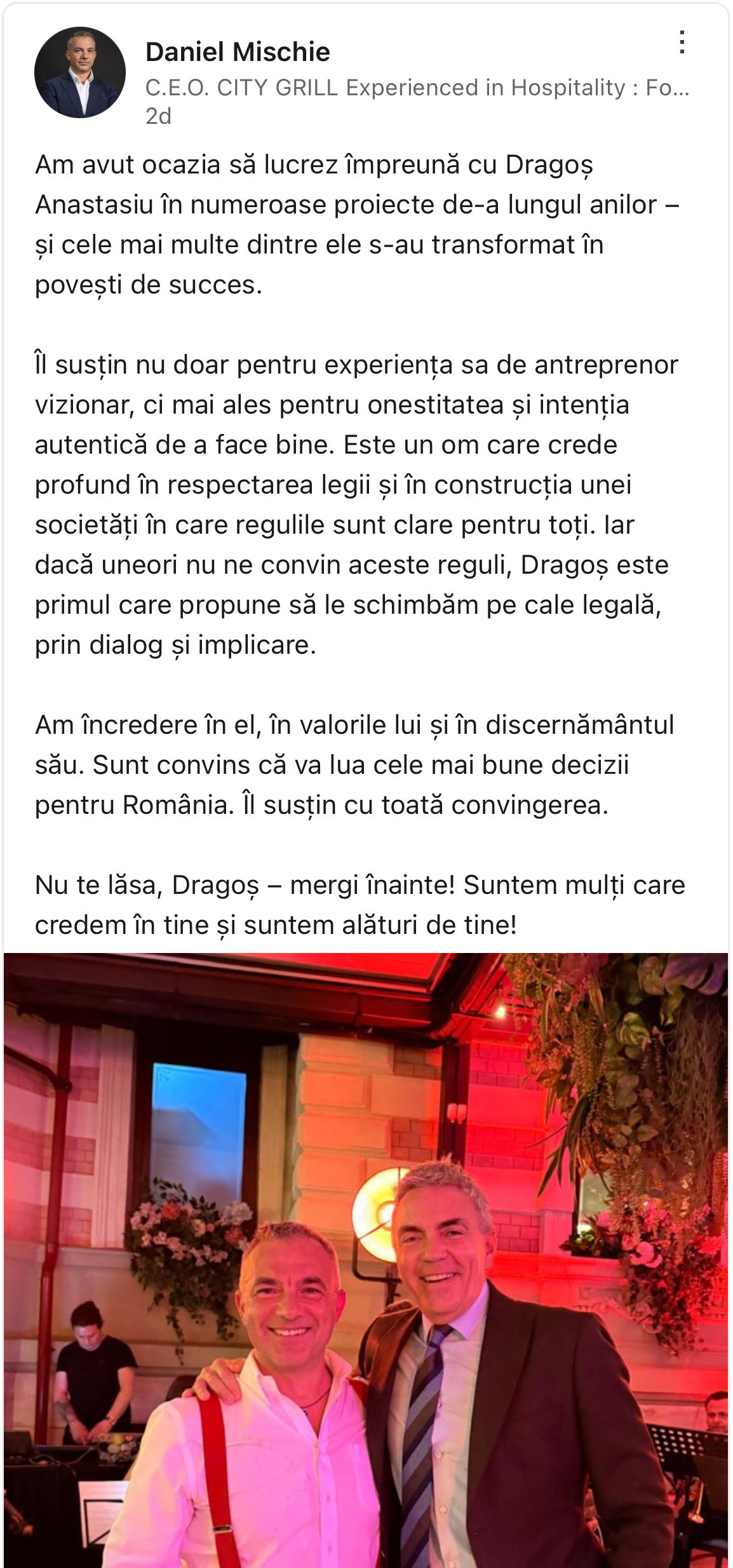733x1568 pixels.
Task: Tap the author name Daniel Mischie
Action: (x=238, y=52)
